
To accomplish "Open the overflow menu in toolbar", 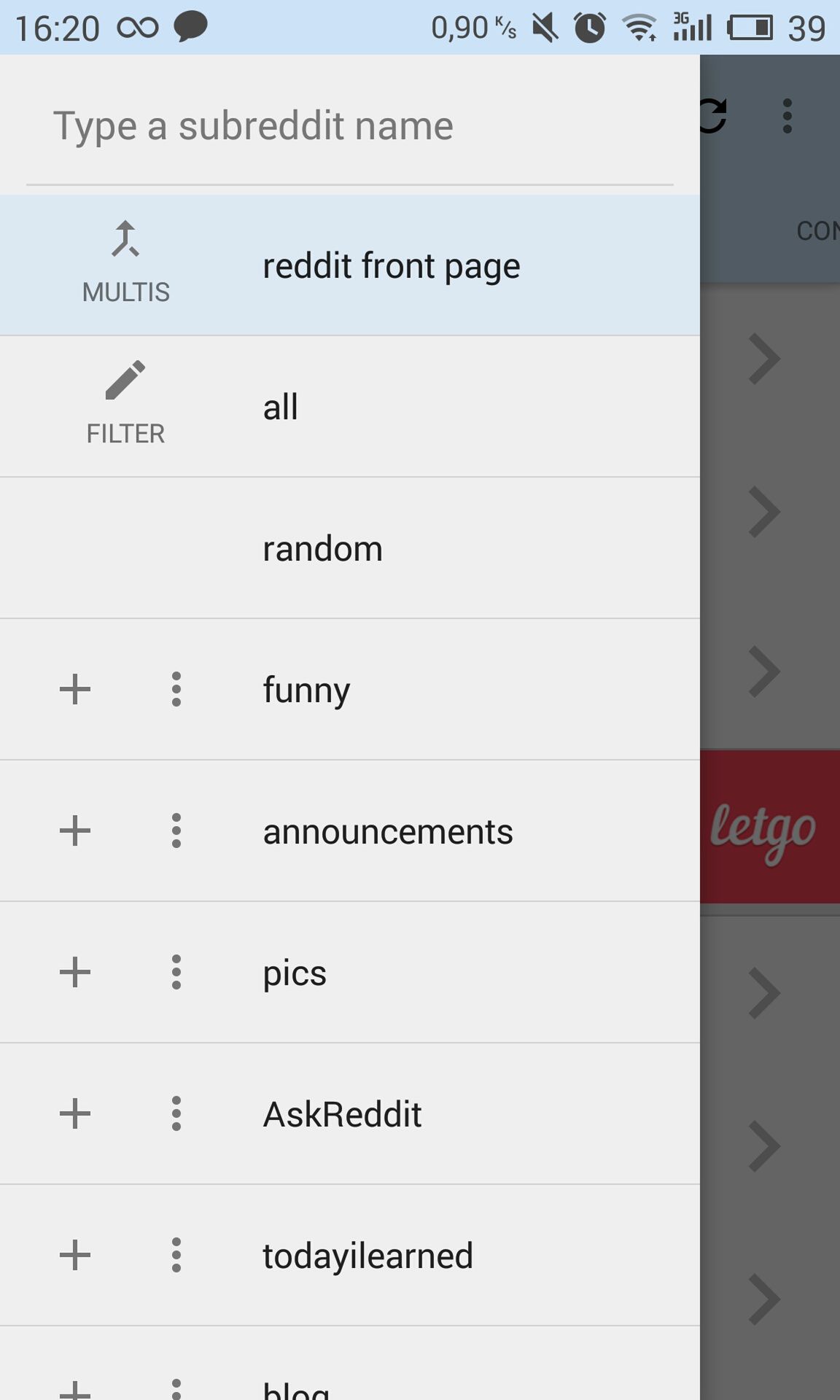I will click(787, 116).
